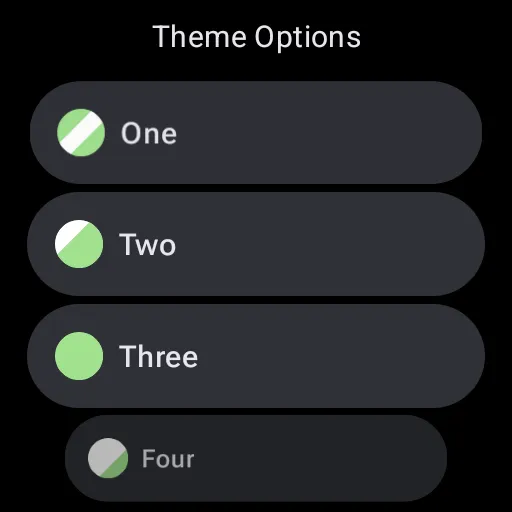Apply theme option Three

[x=256, y=356]
